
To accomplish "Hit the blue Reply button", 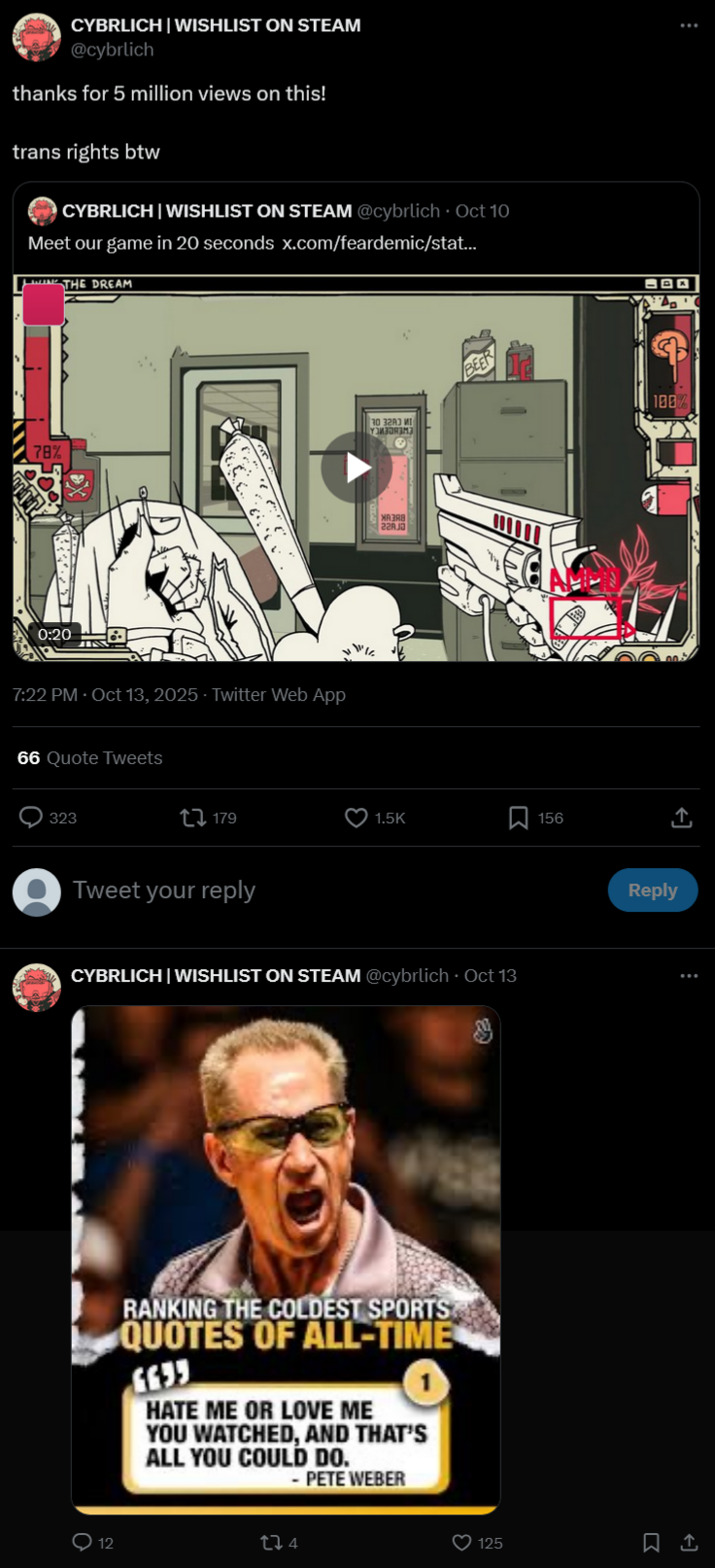I will point(652,890).
